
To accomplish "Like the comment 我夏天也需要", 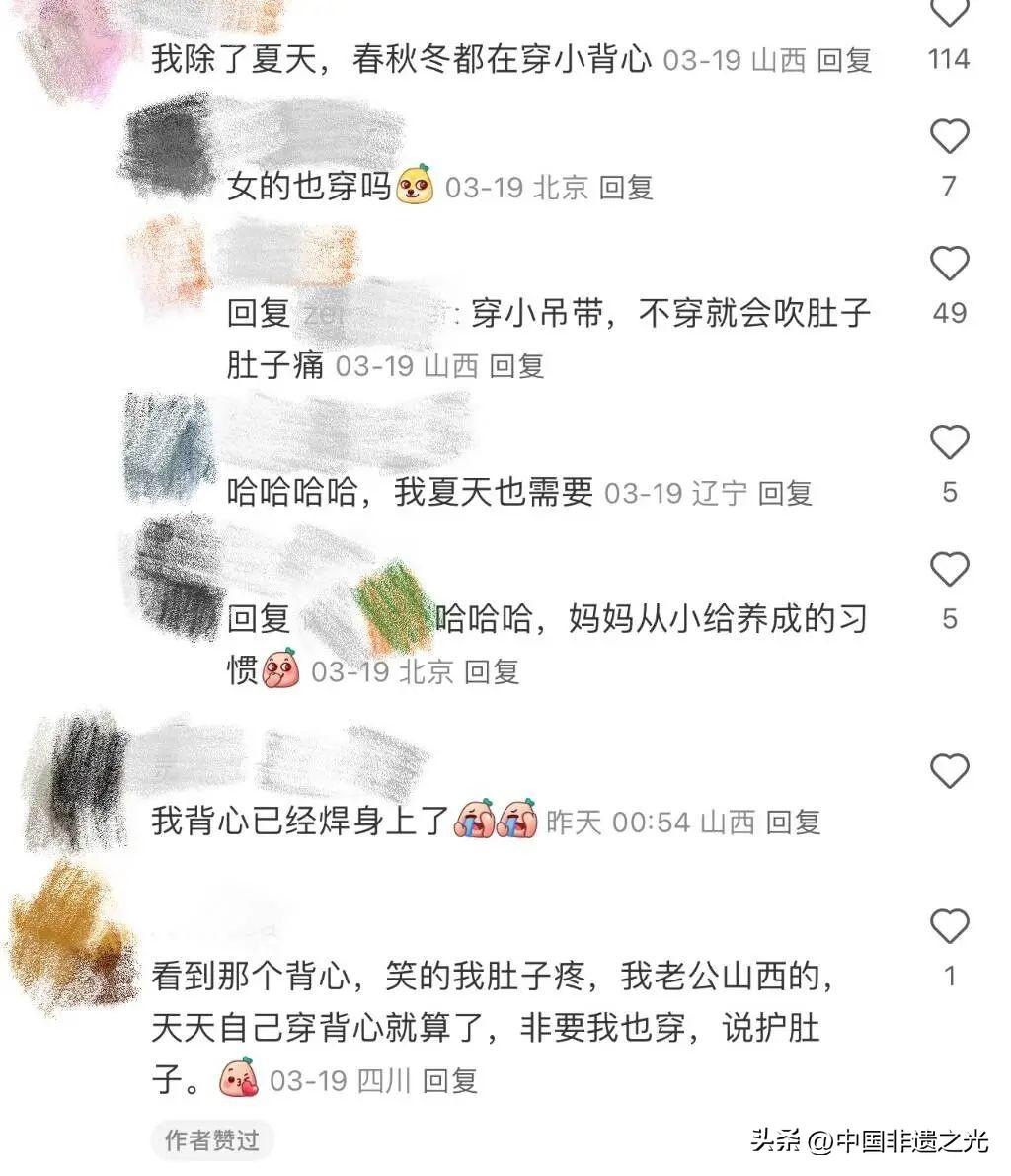I will pyautogui.click(x=949, y=443).
